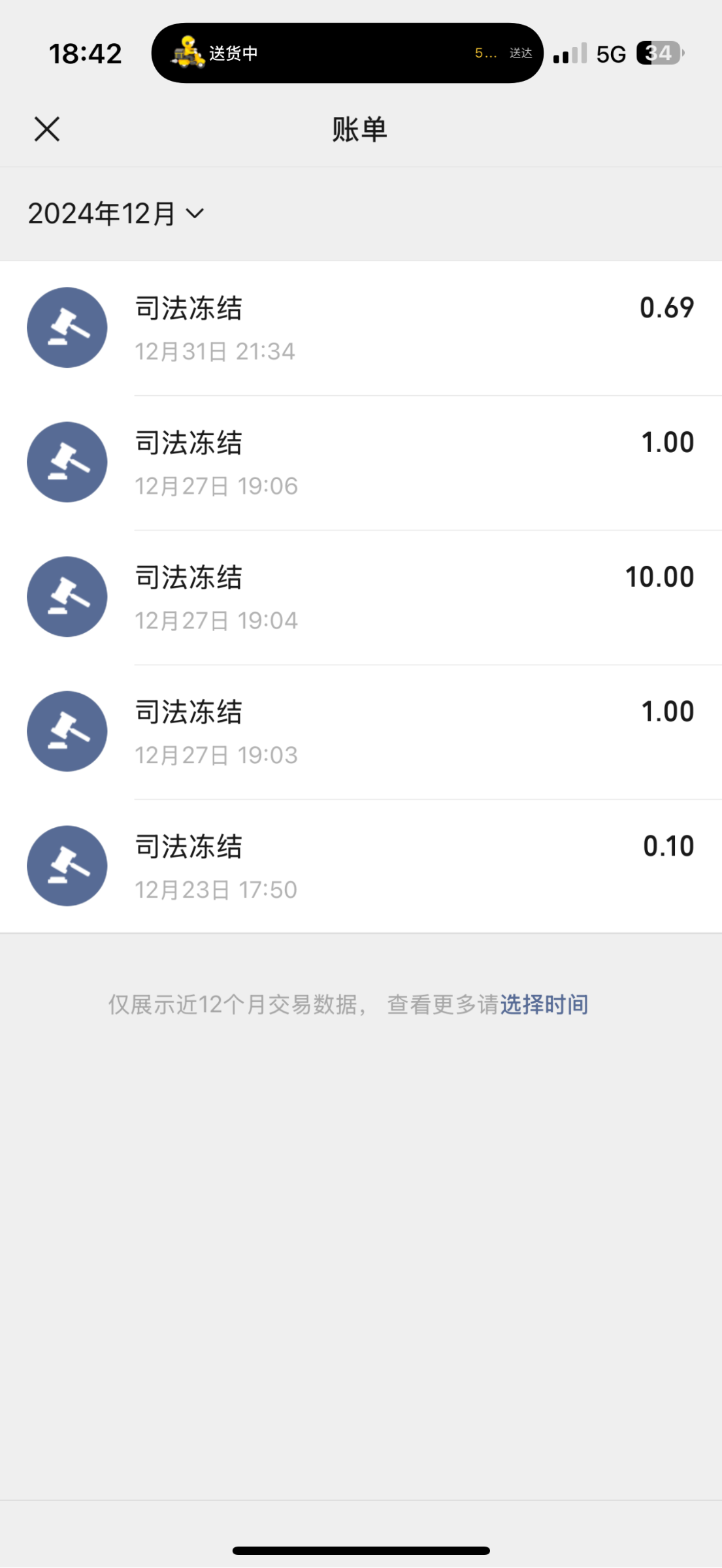View the 司法冻结 record from 12月27日 19:03
This screenshot has width=722, height=1568.
click(361, 732)
